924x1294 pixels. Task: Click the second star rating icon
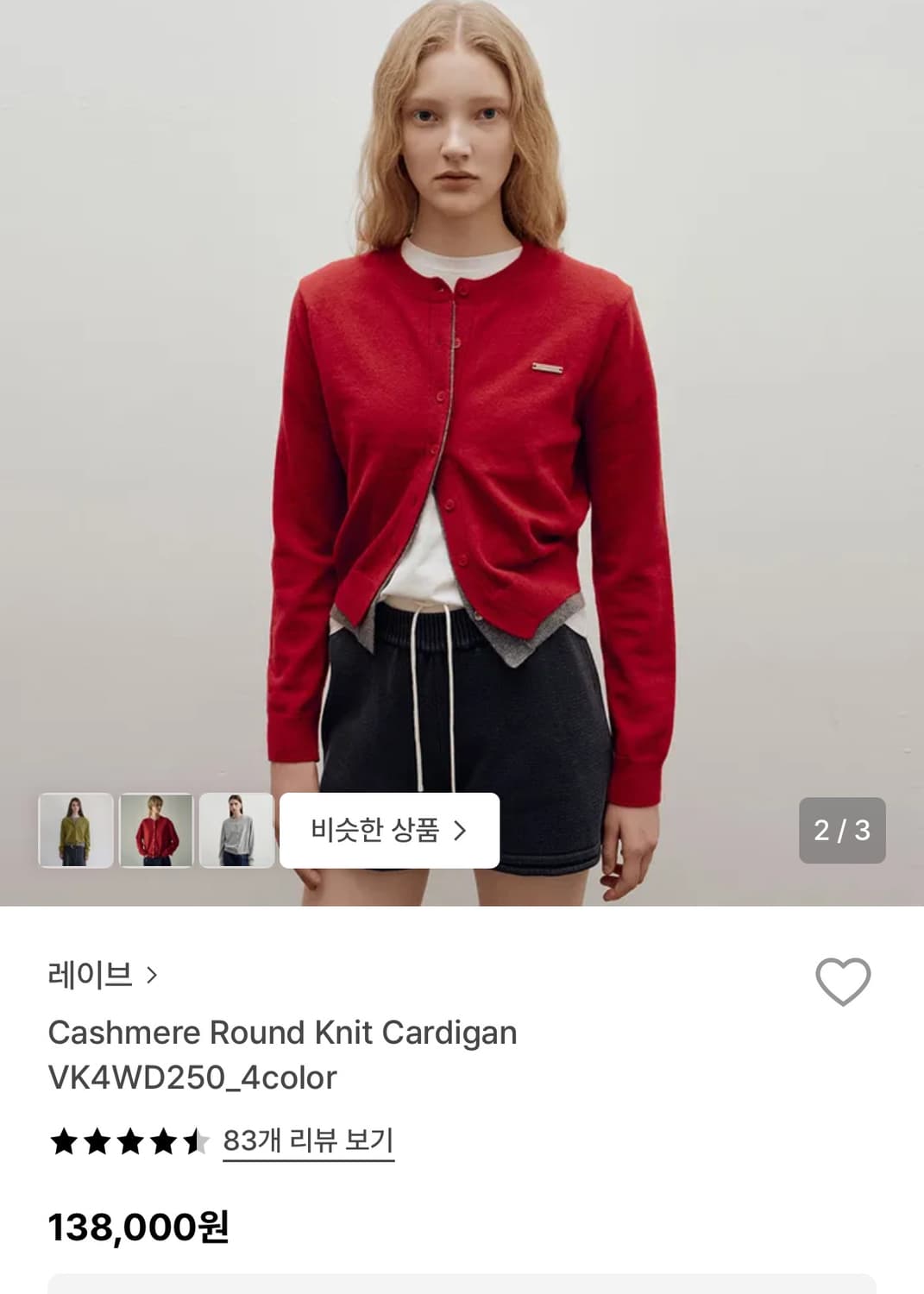96,1140
